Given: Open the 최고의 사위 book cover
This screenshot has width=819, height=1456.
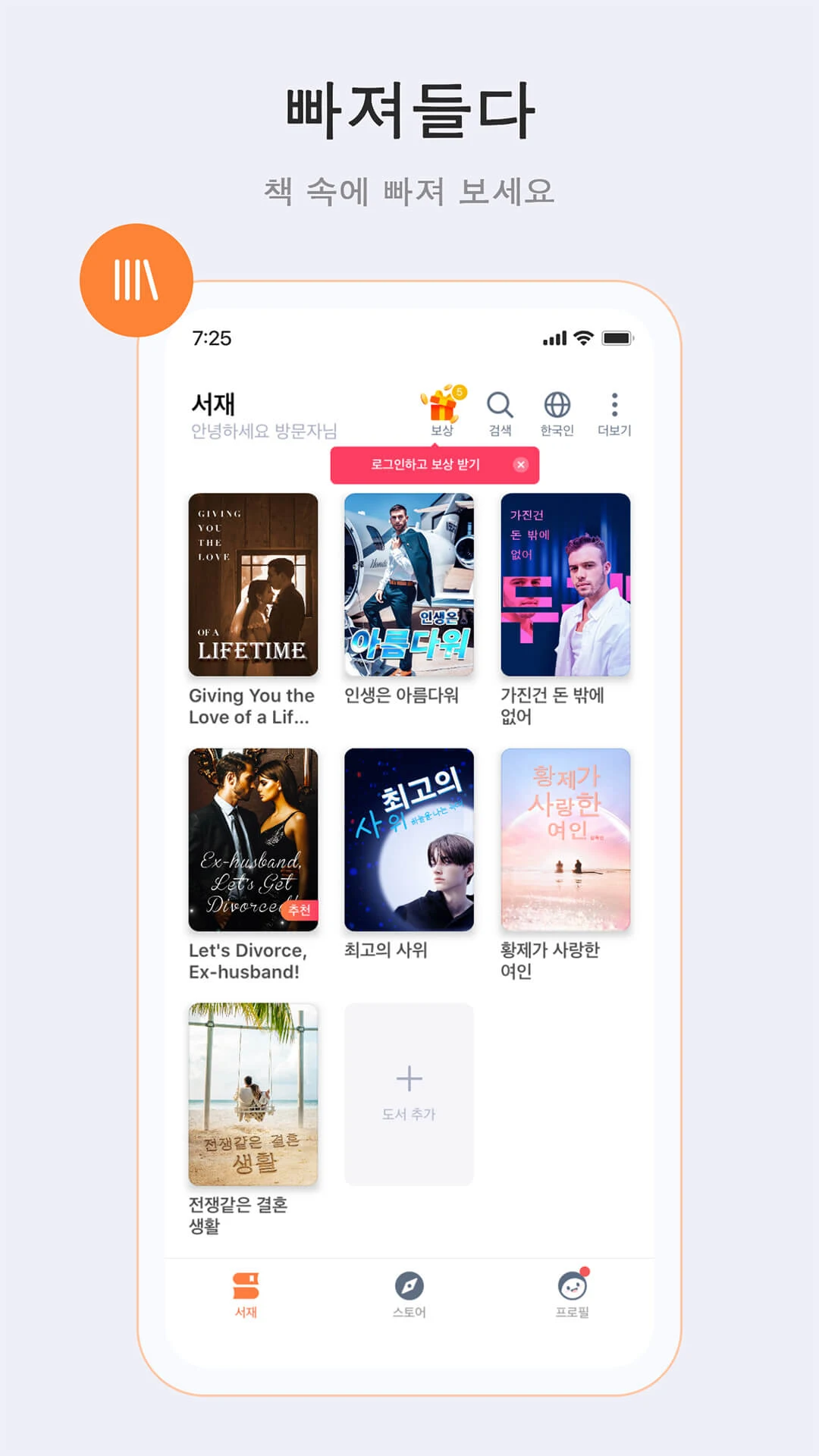Looking at the screenshot, I should (x=409, y=842).
